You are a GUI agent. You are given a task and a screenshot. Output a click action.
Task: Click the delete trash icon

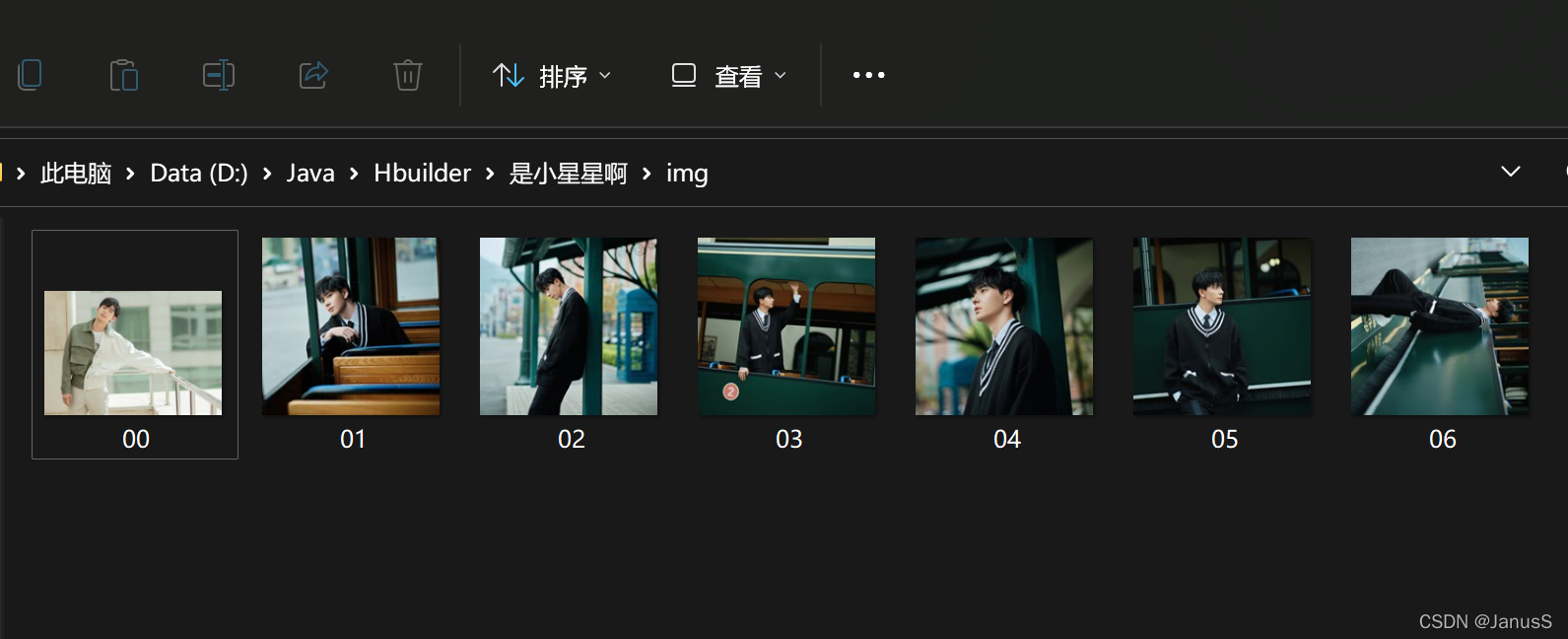[407, 75]
